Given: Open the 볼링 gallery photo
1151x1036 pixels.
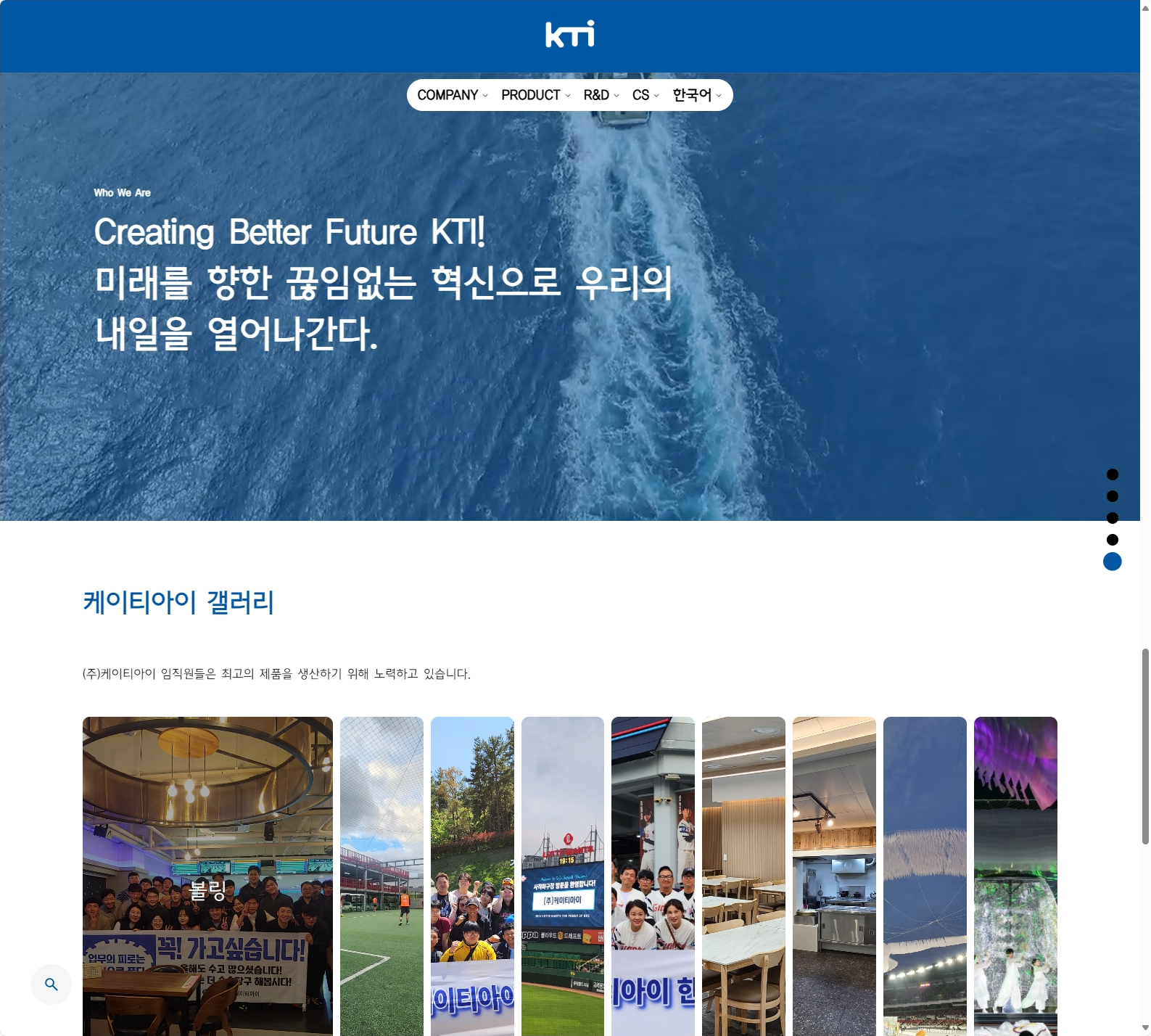Looking at the screenshot, I should point(207,876).
